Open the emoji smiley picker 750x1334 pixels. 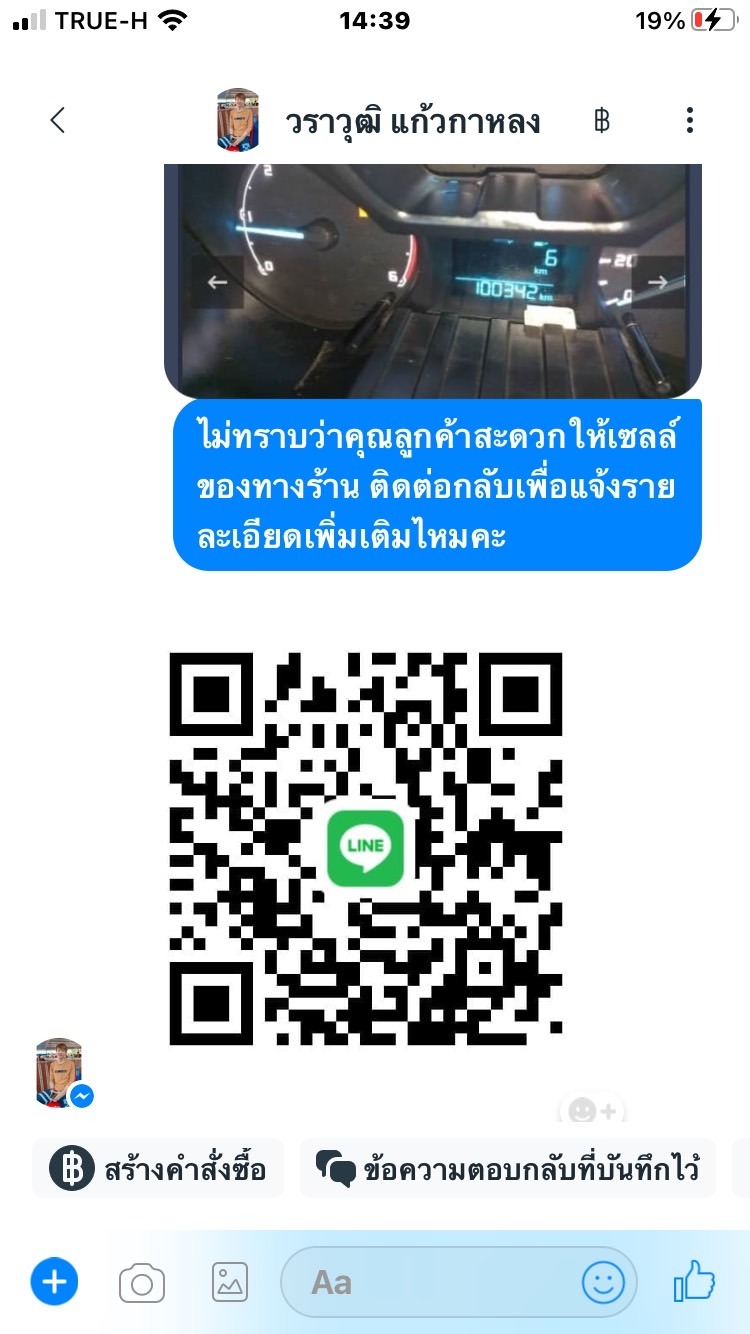click(603, 1282)
